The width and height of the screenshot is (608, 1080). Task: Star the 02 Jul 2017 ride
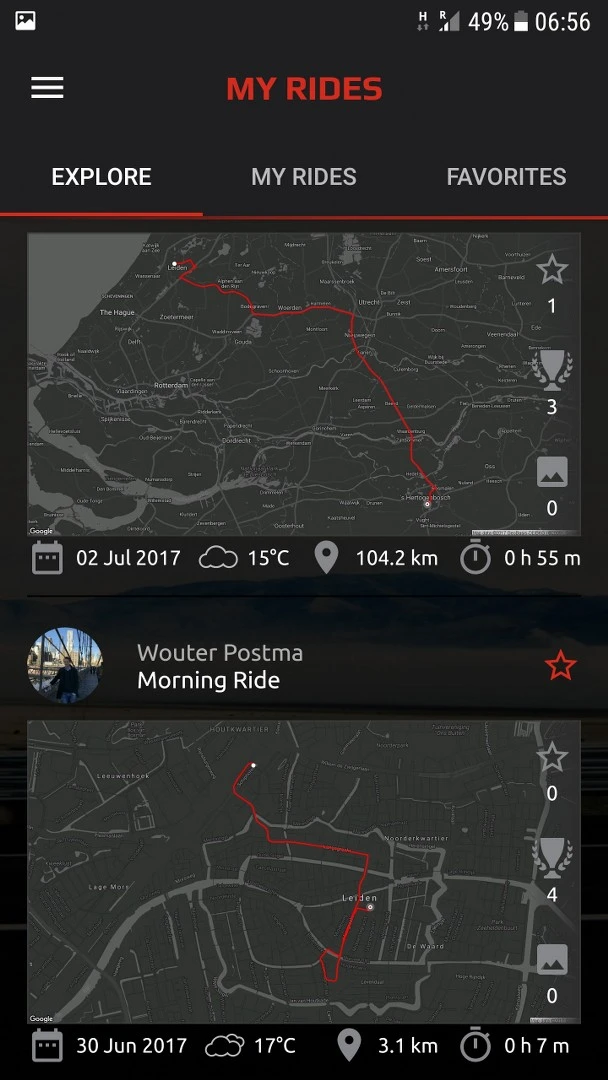tap(552, 270)
